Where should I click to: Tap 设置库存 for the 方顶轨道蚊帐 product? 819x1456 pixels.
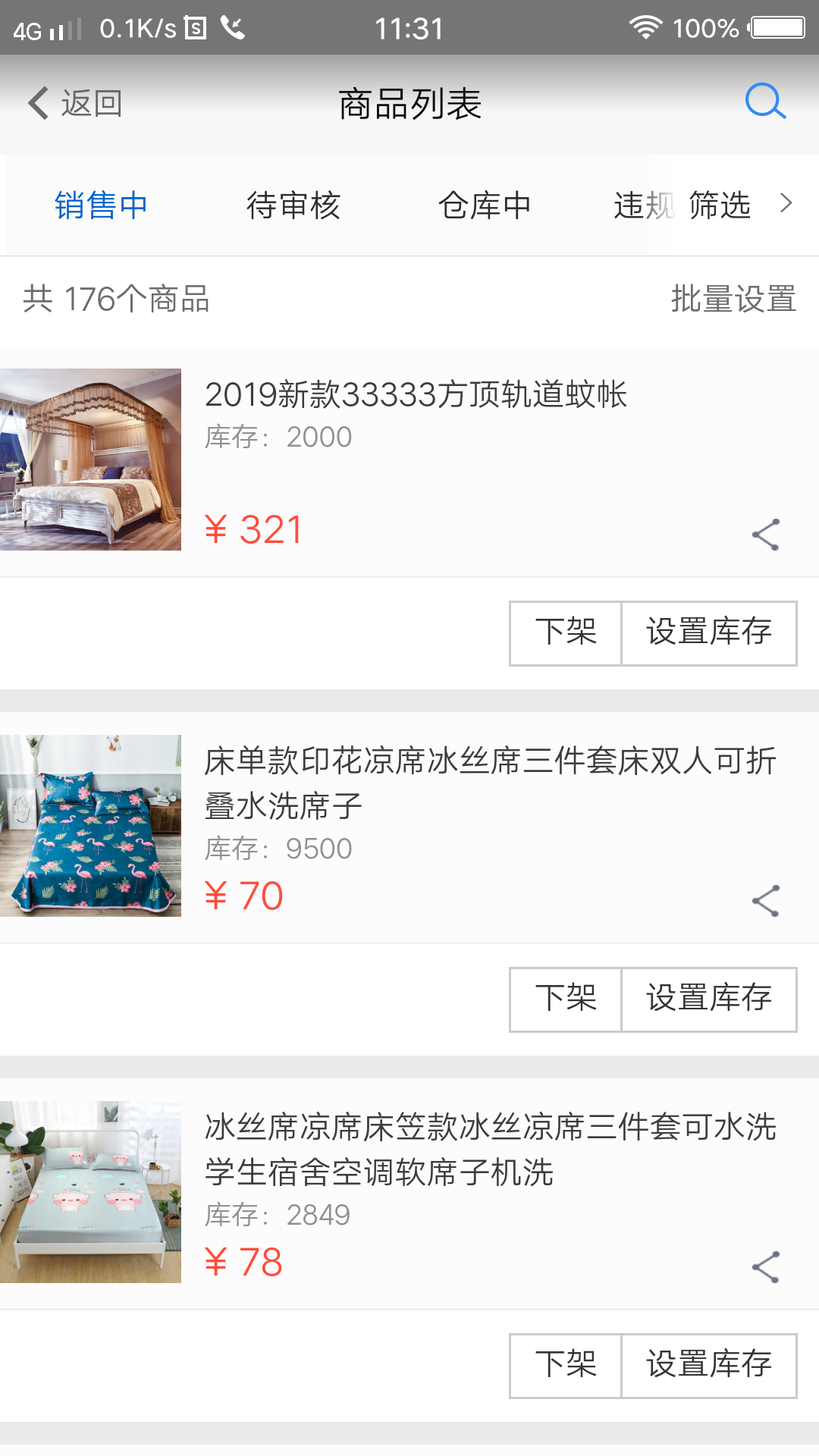pyautogui.click(x=708, y=633)
